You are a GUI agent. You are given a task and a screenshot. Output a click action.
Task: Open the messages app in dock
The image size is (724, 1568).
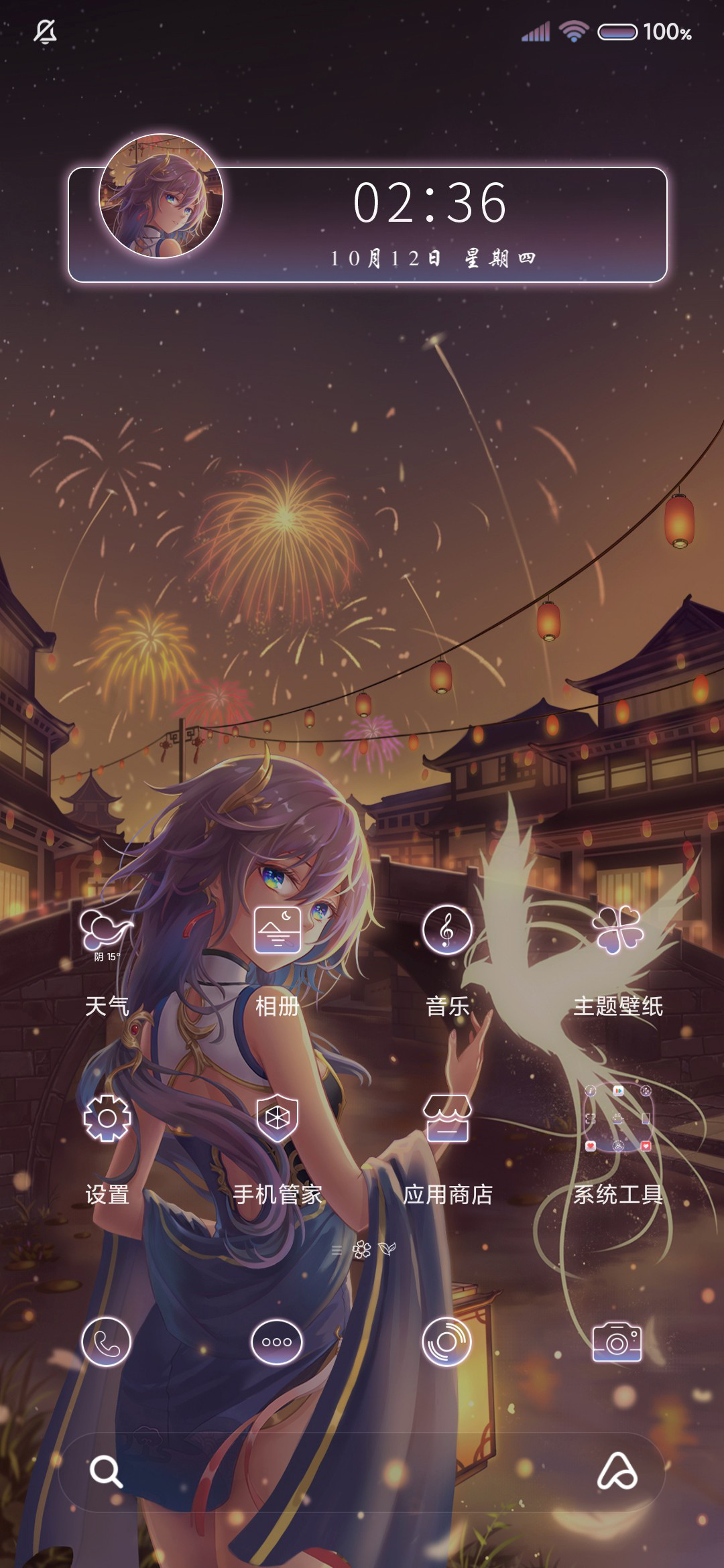[277, 1342]
